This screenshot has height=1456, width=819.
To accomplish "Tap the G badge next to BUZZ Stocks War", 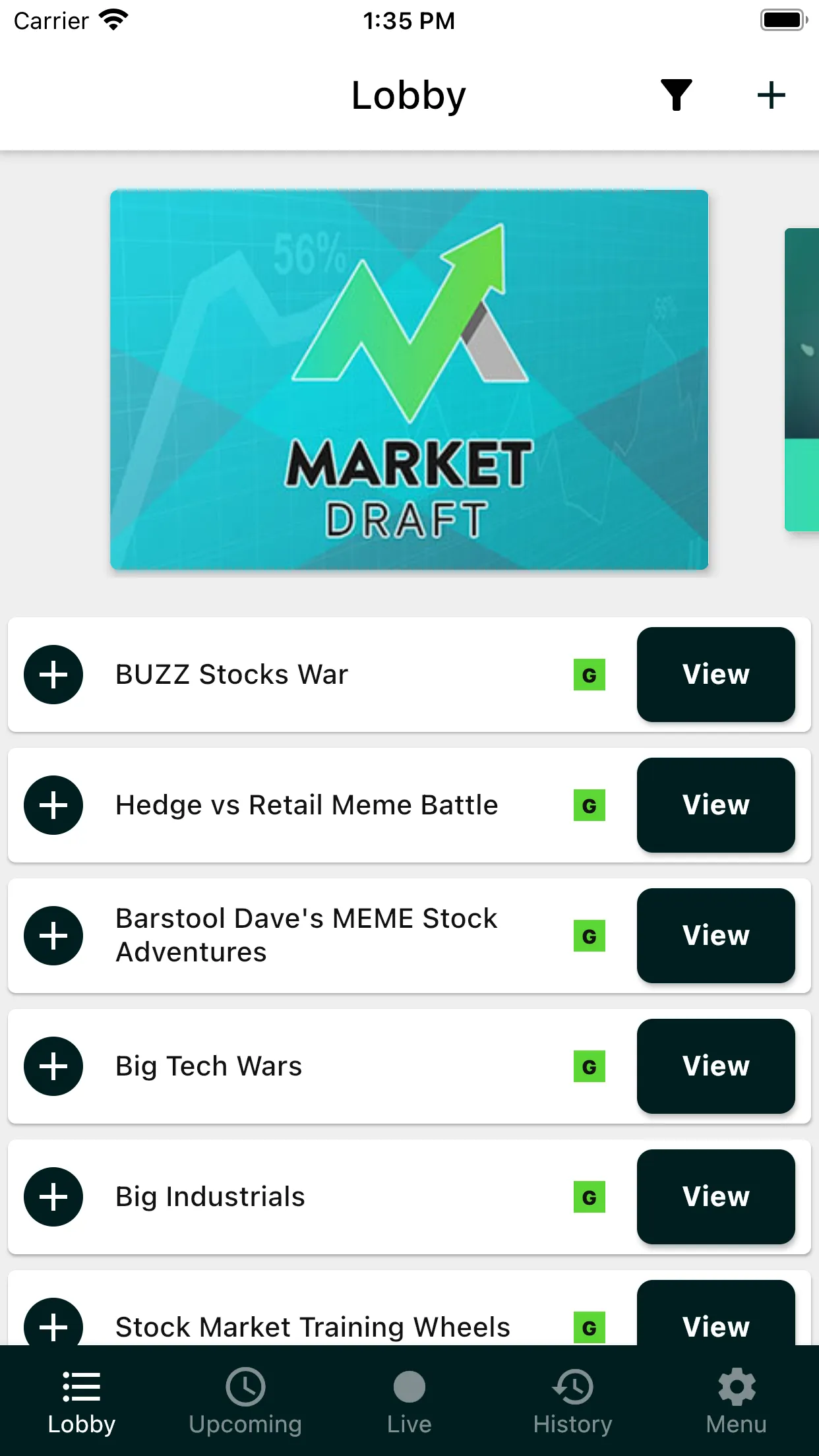I will (x=588, y=674).
